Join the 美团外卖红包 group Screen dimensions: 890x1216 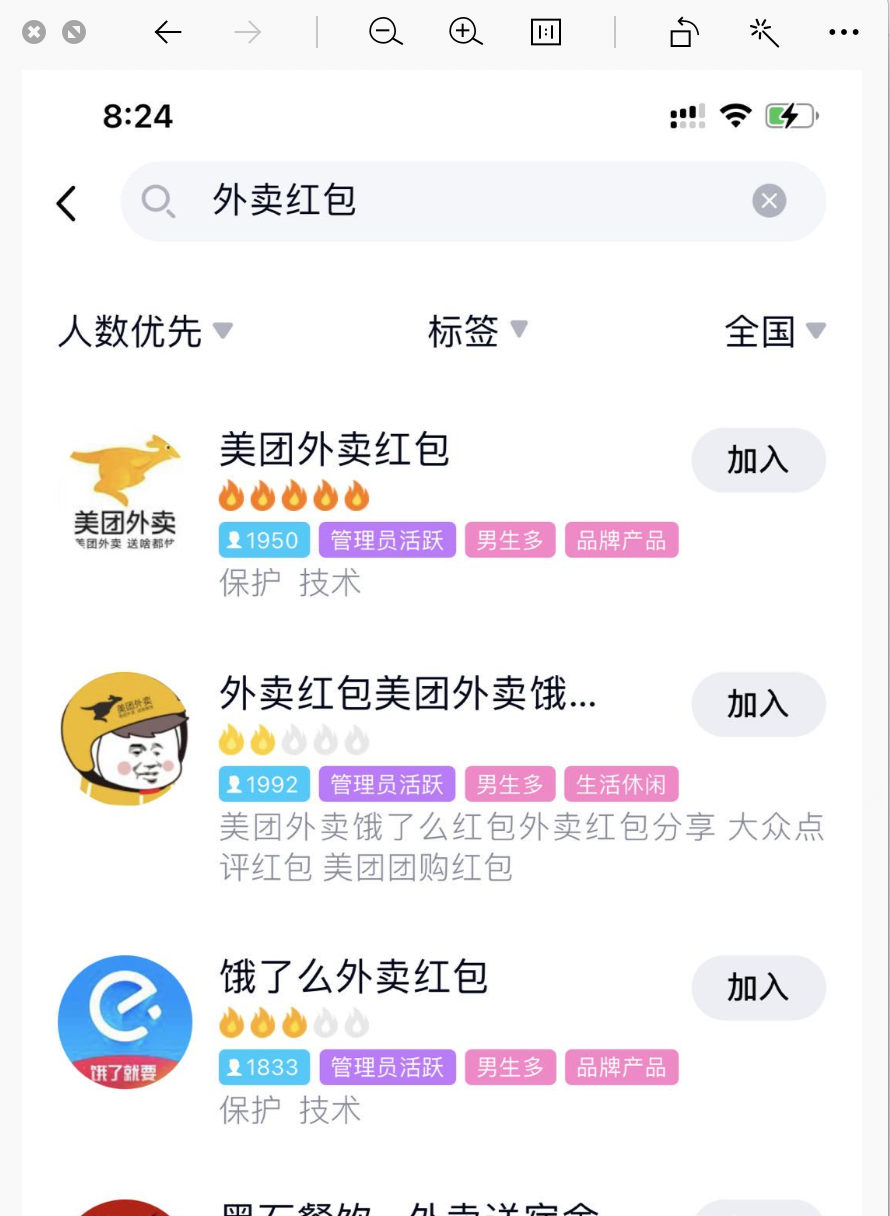[x=758, y=461]
